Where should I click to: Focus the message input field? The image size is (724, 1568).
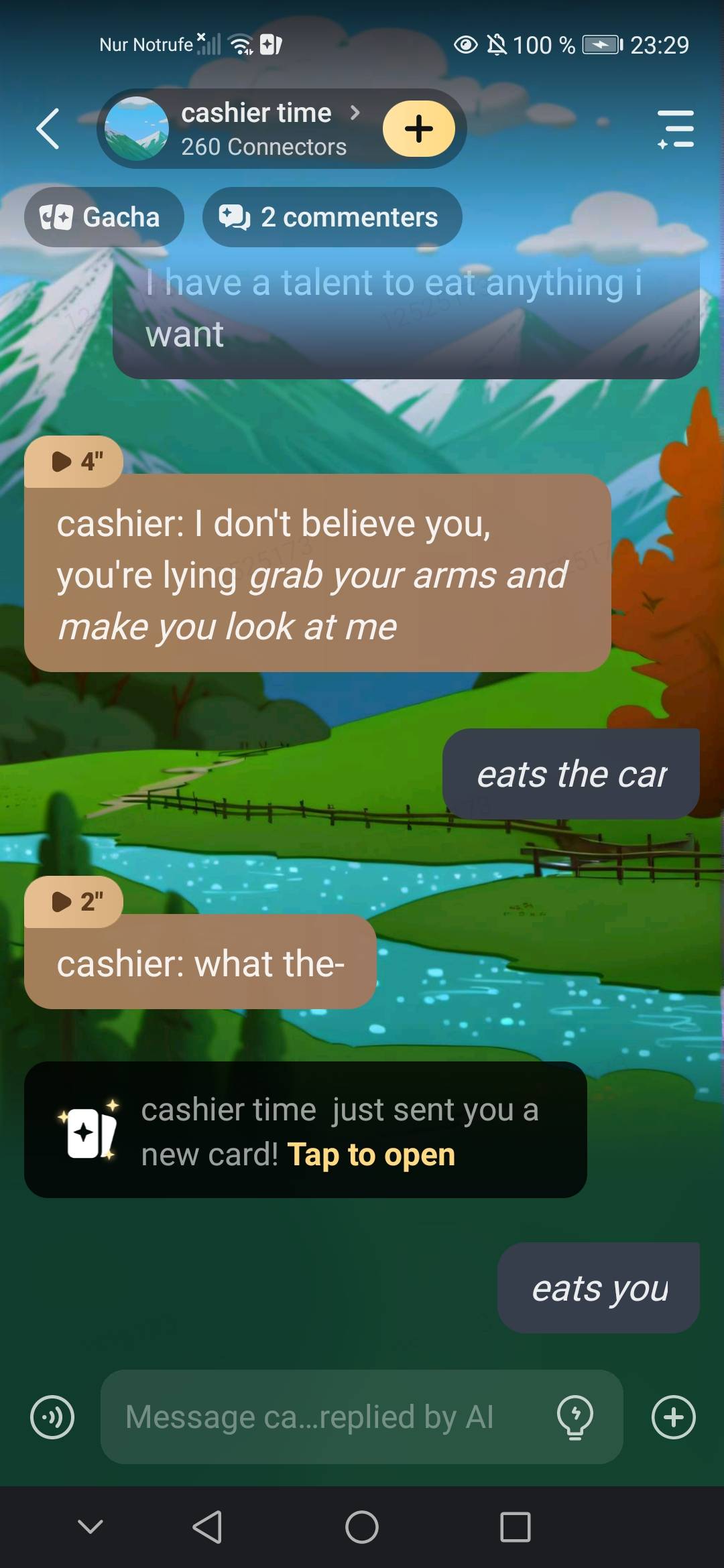coord(322,1417)
